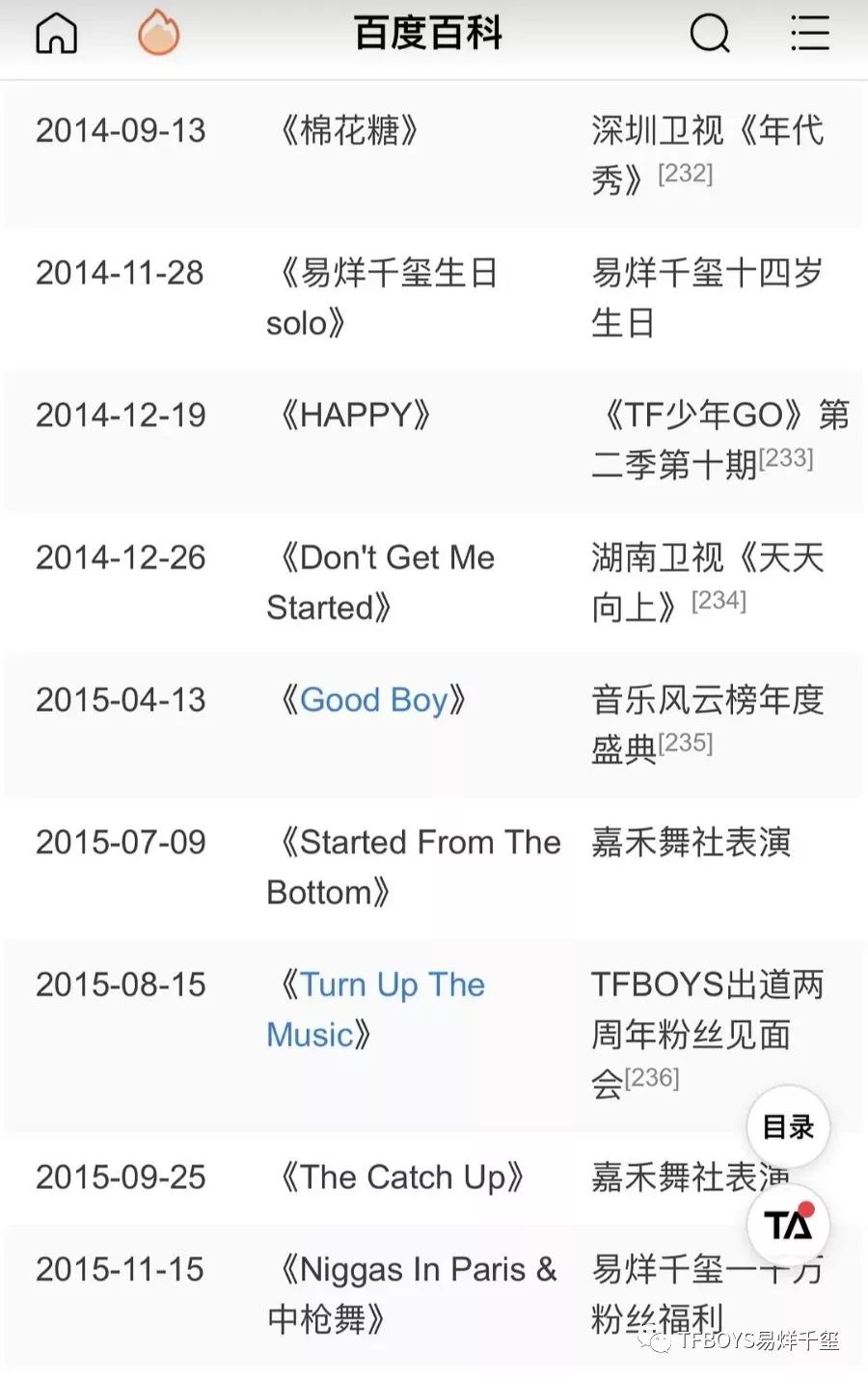Open reference [236] after TFBOYS出道两周年粉丝见面会

(652, 1078)
